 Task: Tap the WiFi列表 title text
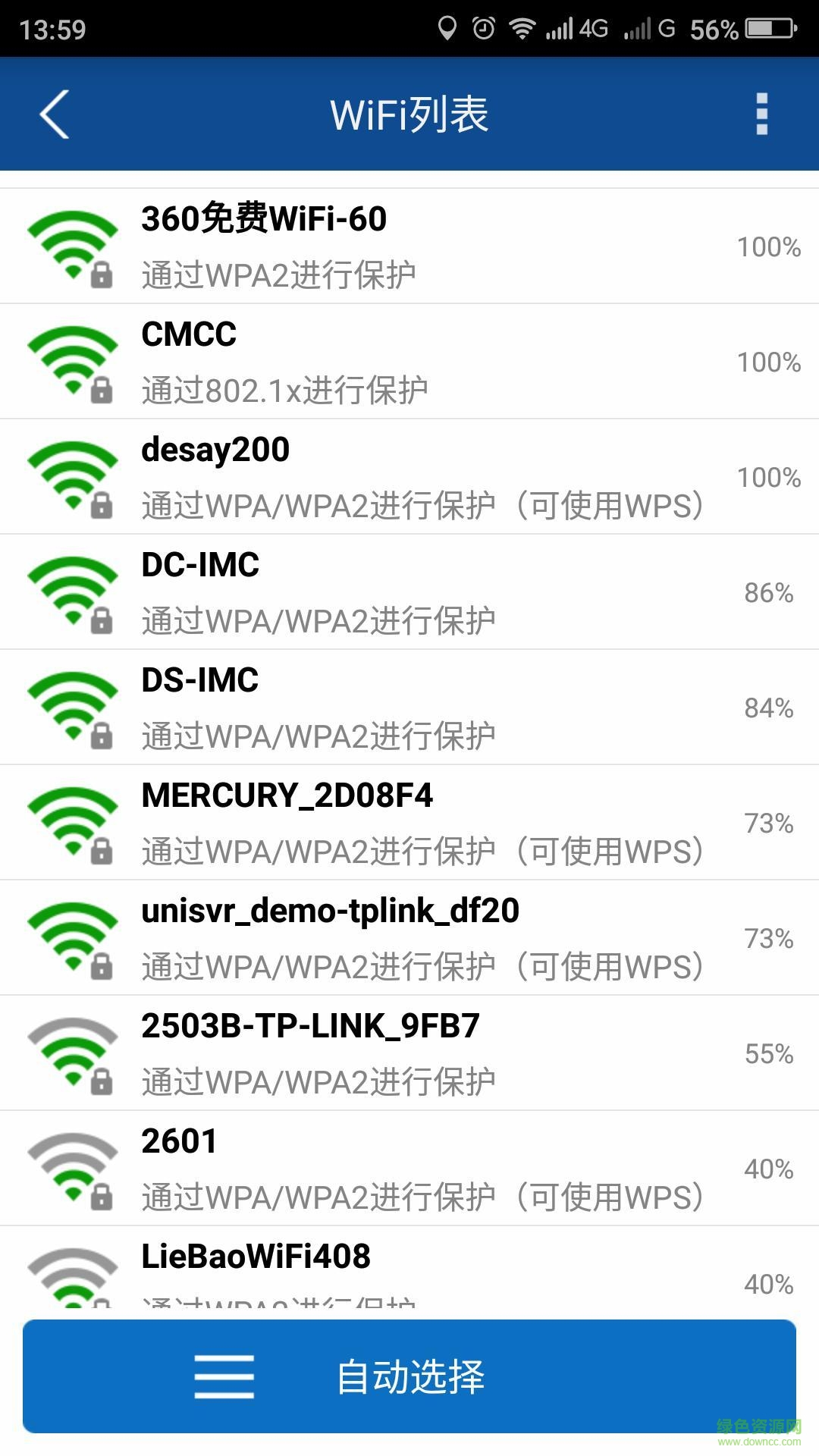[409, 114]
